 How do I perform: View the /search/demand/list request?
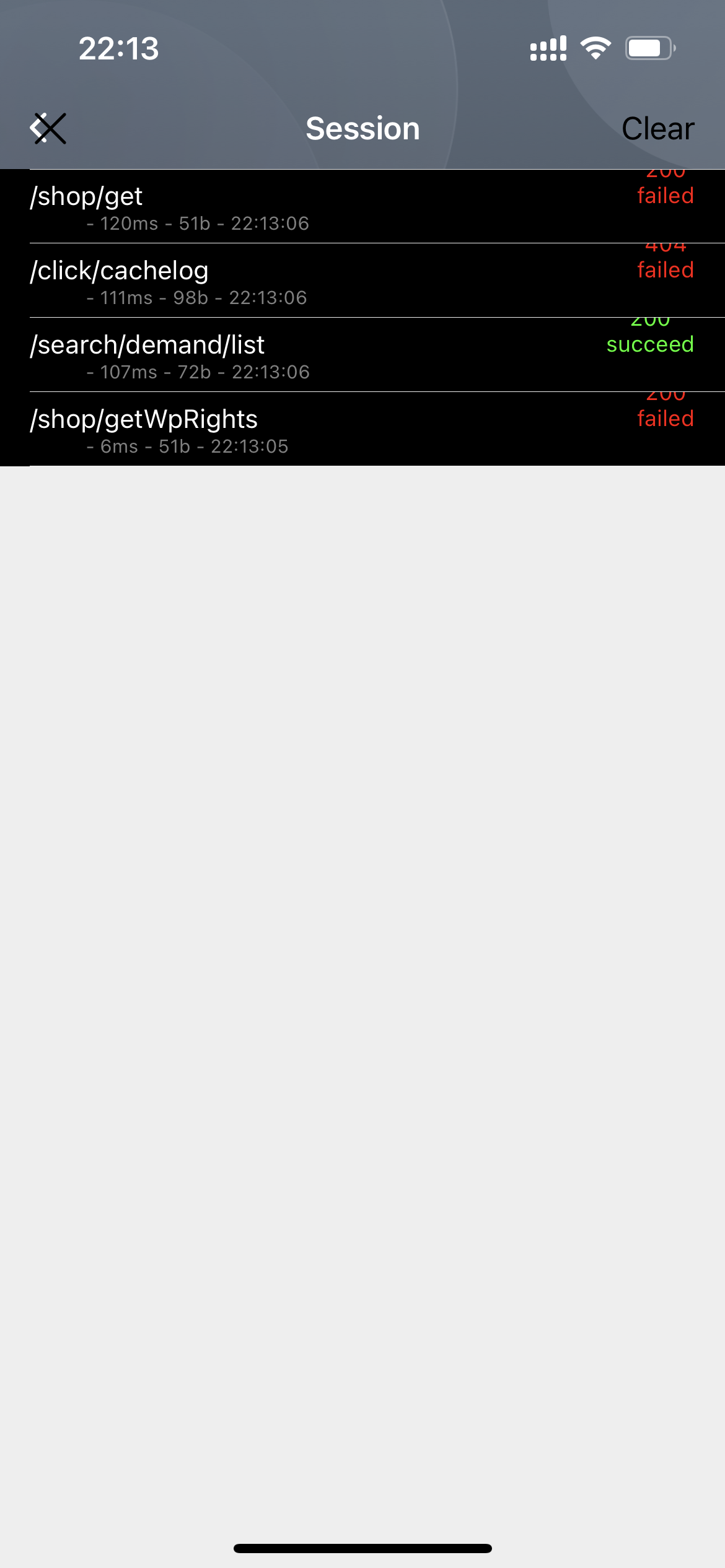click(362, 355)
